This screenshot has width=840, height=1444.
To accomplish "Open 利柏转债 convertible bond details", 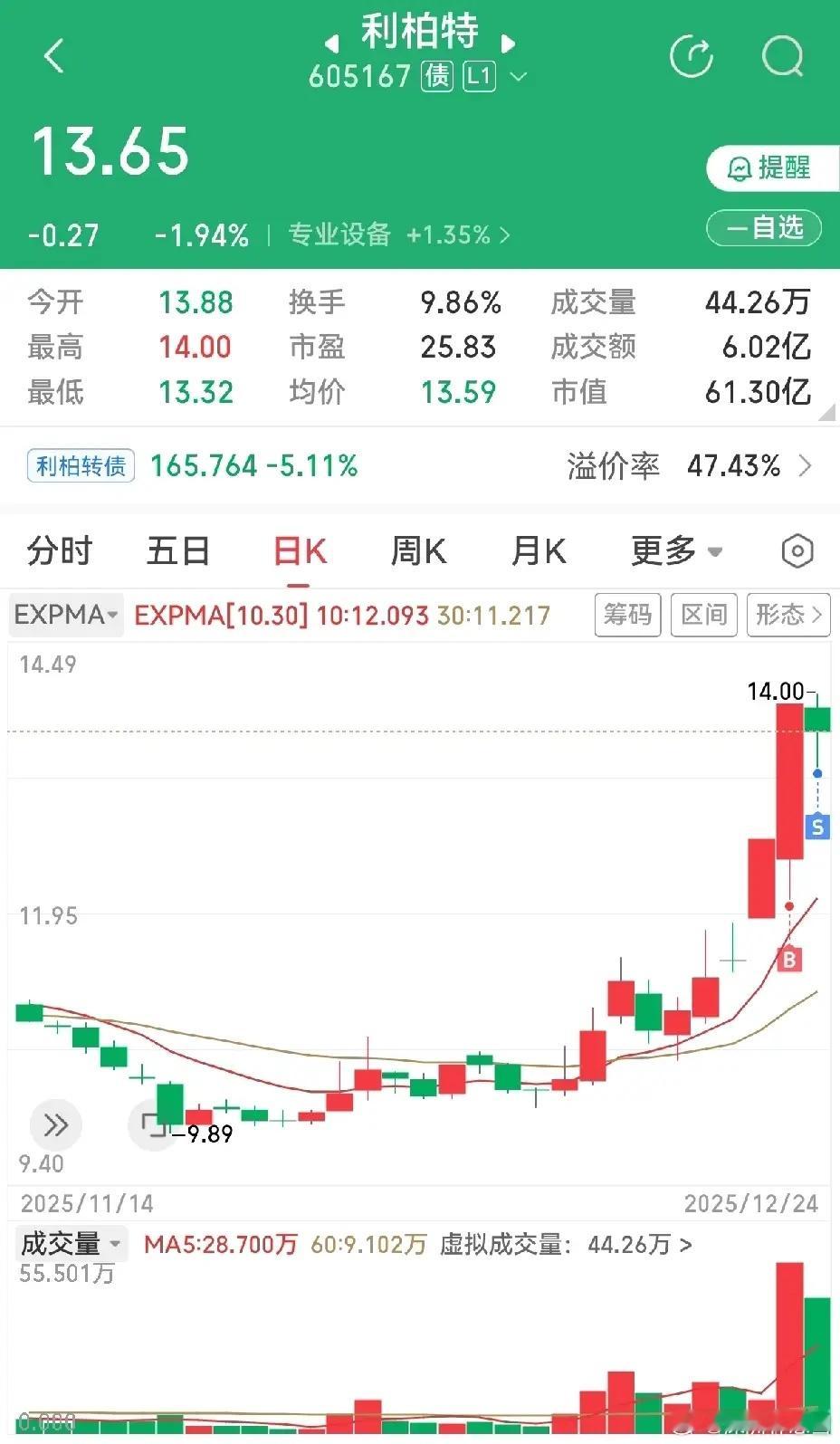I will click(x=81, y=466).
